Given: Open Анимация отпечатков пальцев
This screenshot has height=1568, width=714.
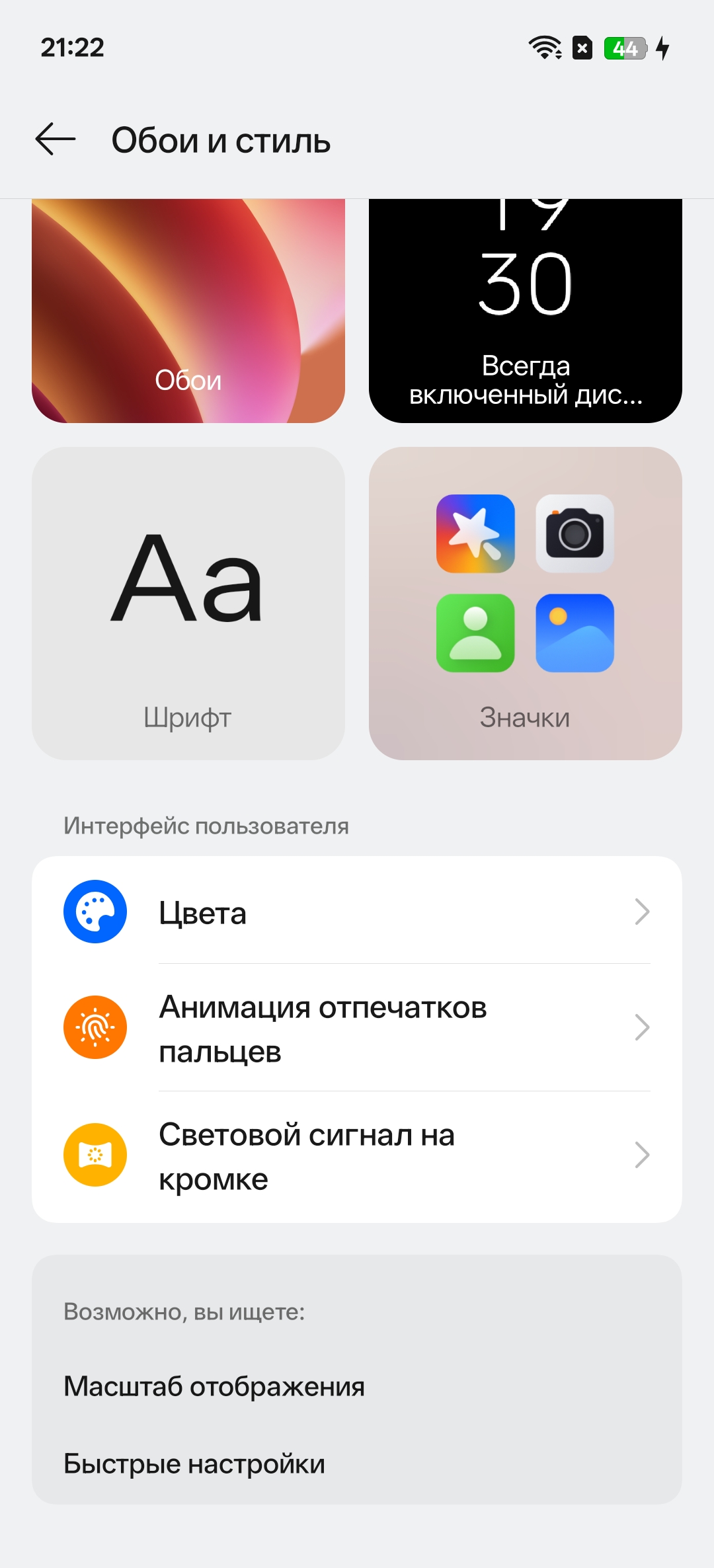Looking at the screenshot, I should click(x=357, y=1028).
